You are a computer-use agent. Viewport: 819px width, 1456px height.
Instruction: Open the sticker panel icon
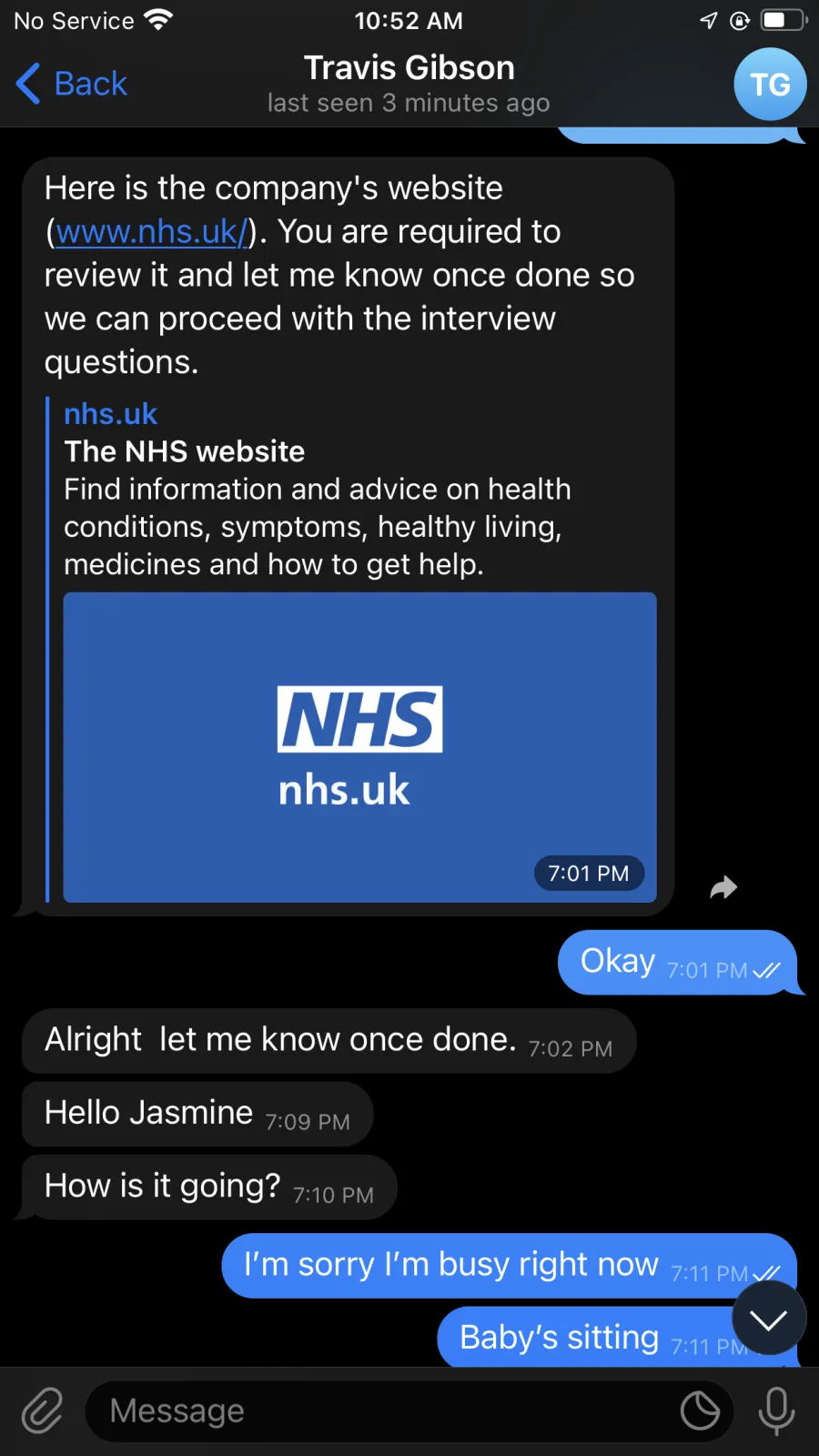click(700, 1411)
